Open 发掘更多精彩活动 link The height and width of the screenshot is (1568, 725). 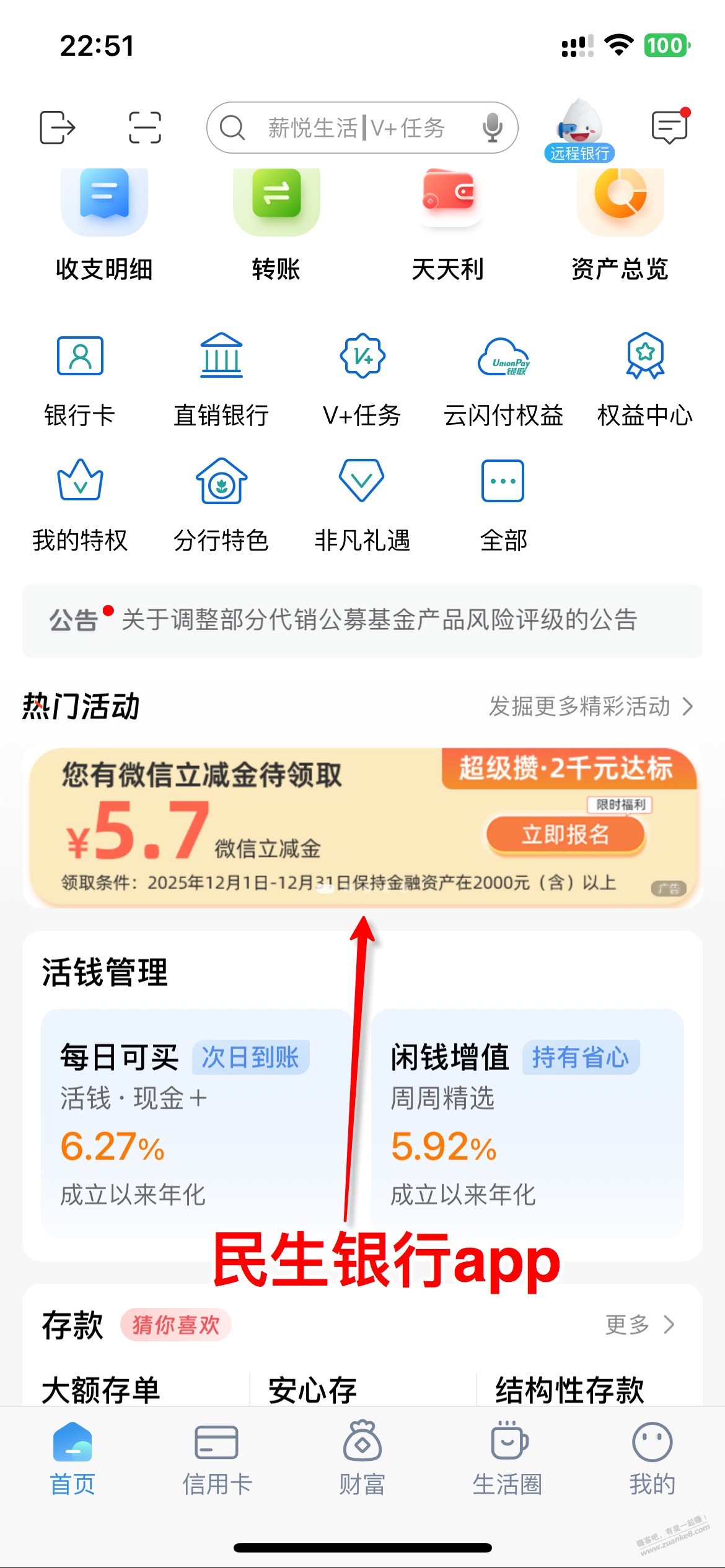coord(590,707)
